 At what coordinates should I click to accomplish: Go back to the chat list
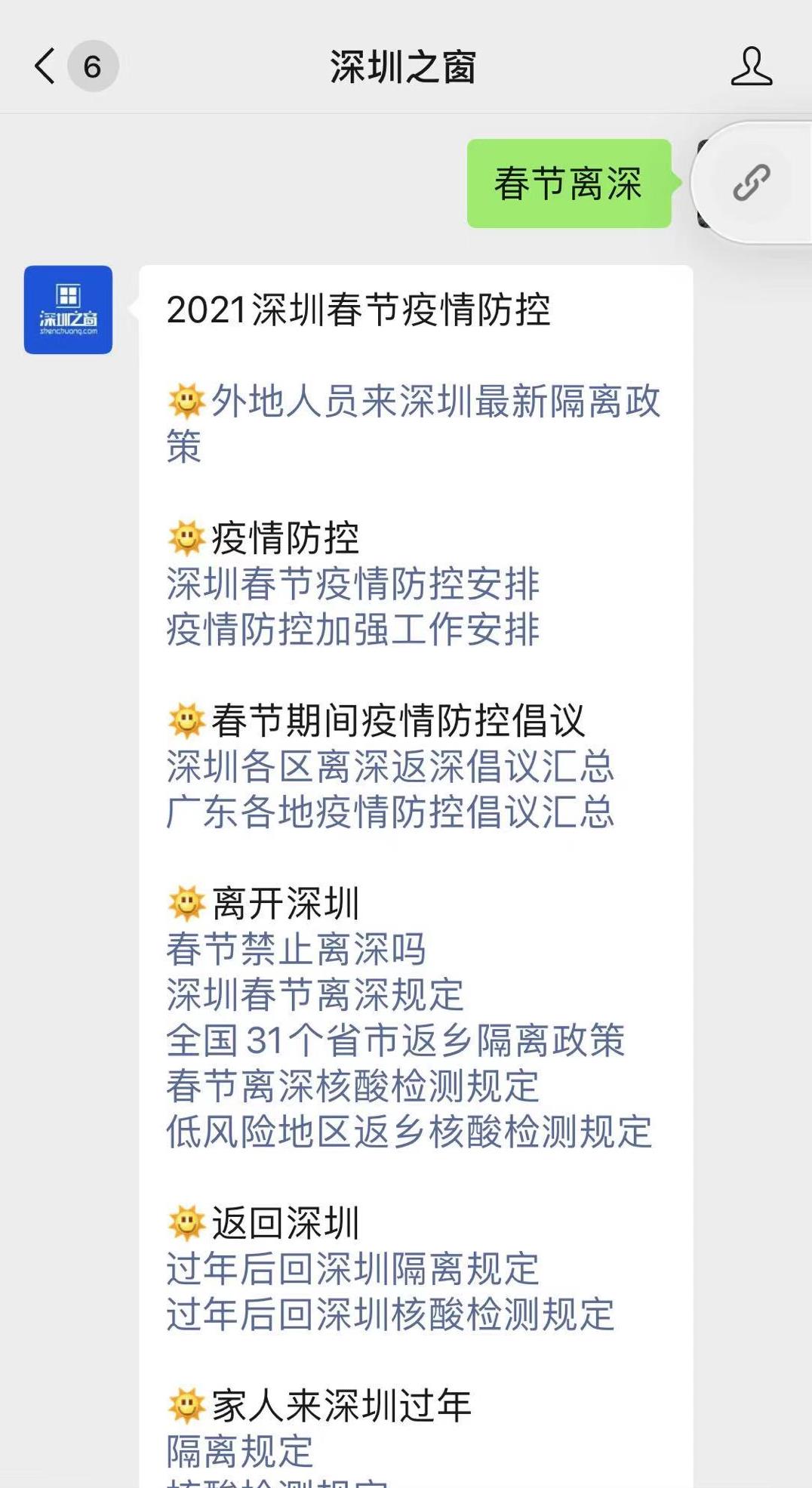pos(47,66)
